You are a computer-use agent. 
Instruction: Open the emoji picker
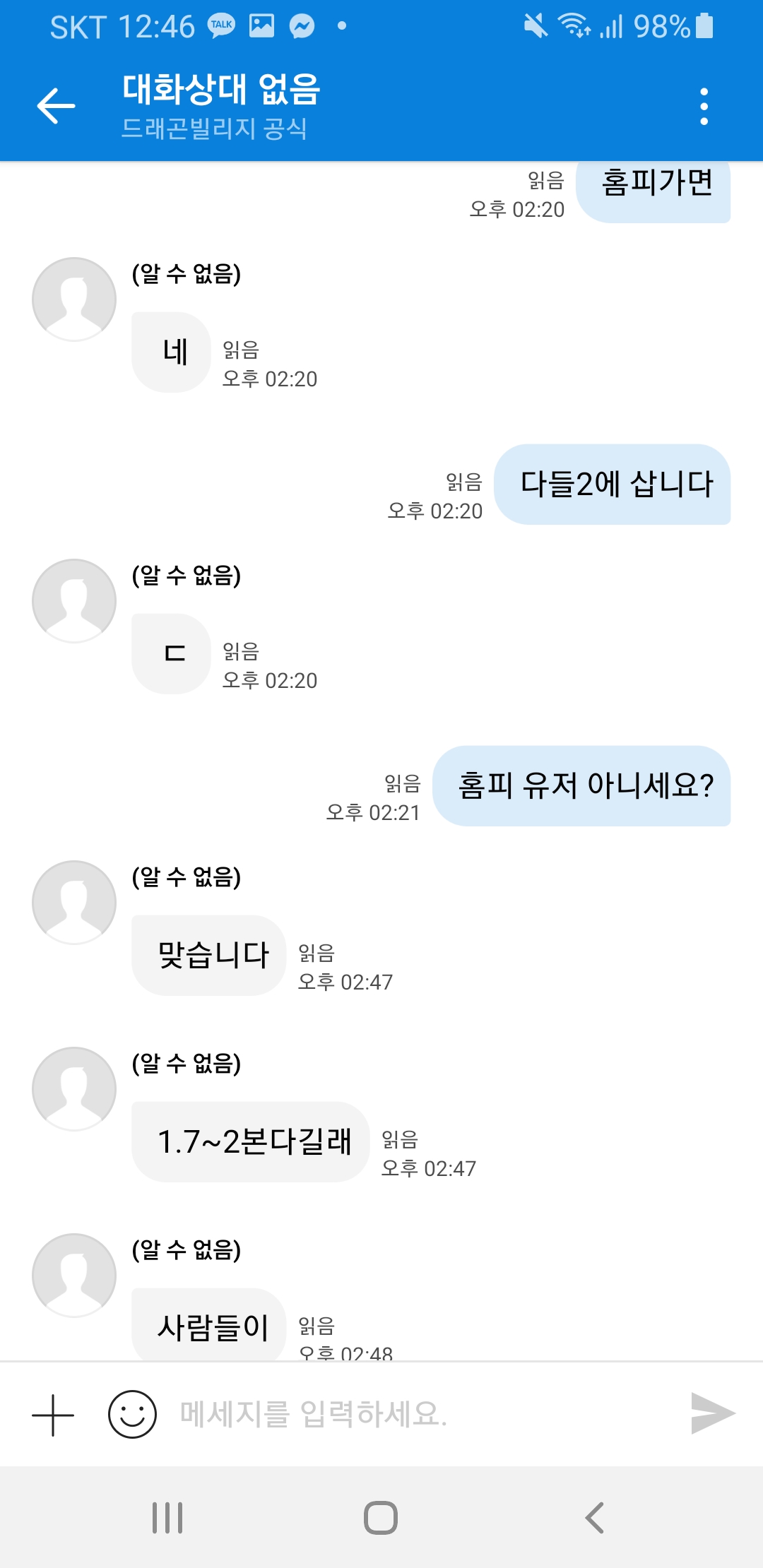pyautogui.click(x=132, y=1414)
